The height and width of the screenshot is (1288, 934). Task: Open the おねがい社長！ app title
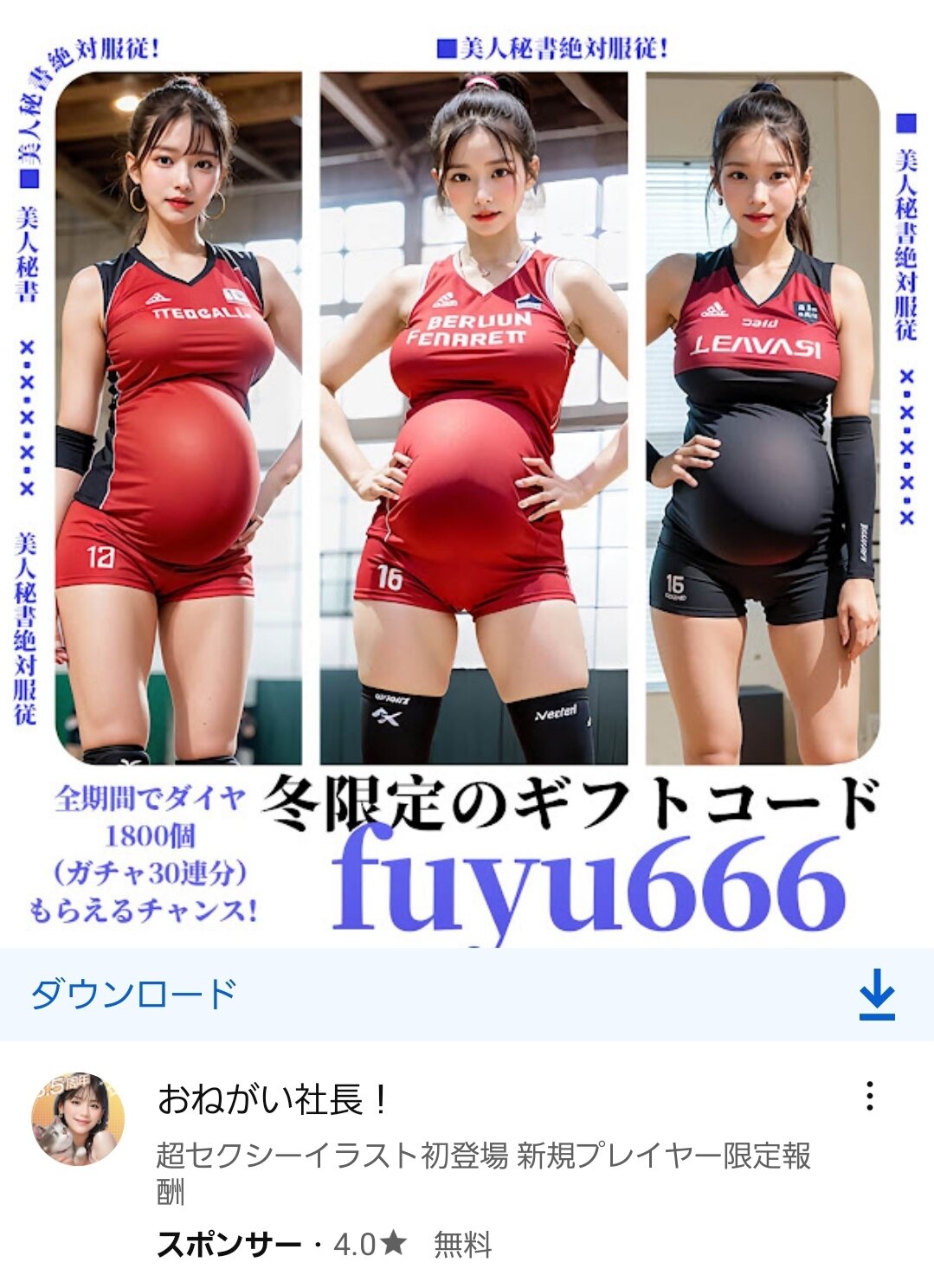pyautogui.click(x=273, y=1099)
